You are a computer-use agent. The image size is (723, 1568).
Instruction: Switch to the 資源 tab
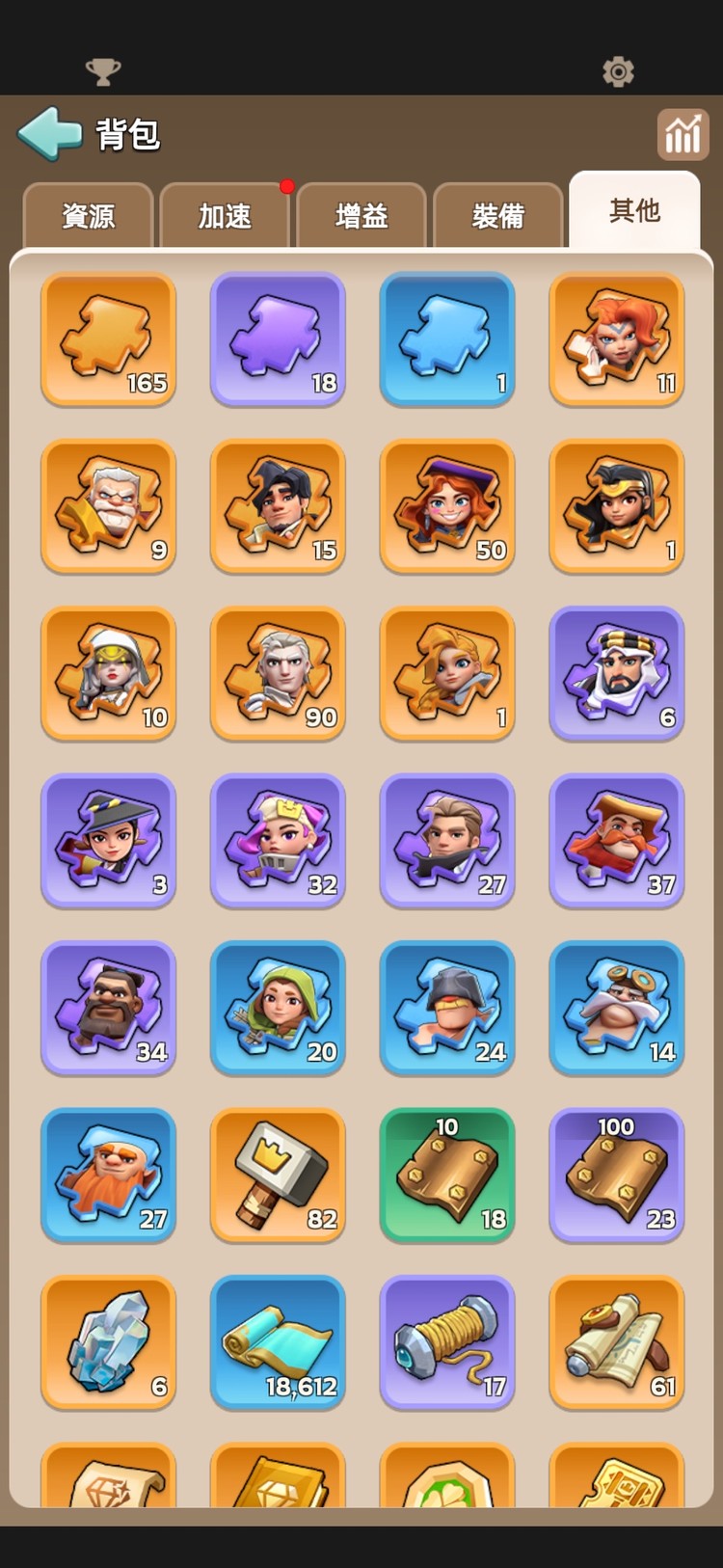[x=89, y=216]
